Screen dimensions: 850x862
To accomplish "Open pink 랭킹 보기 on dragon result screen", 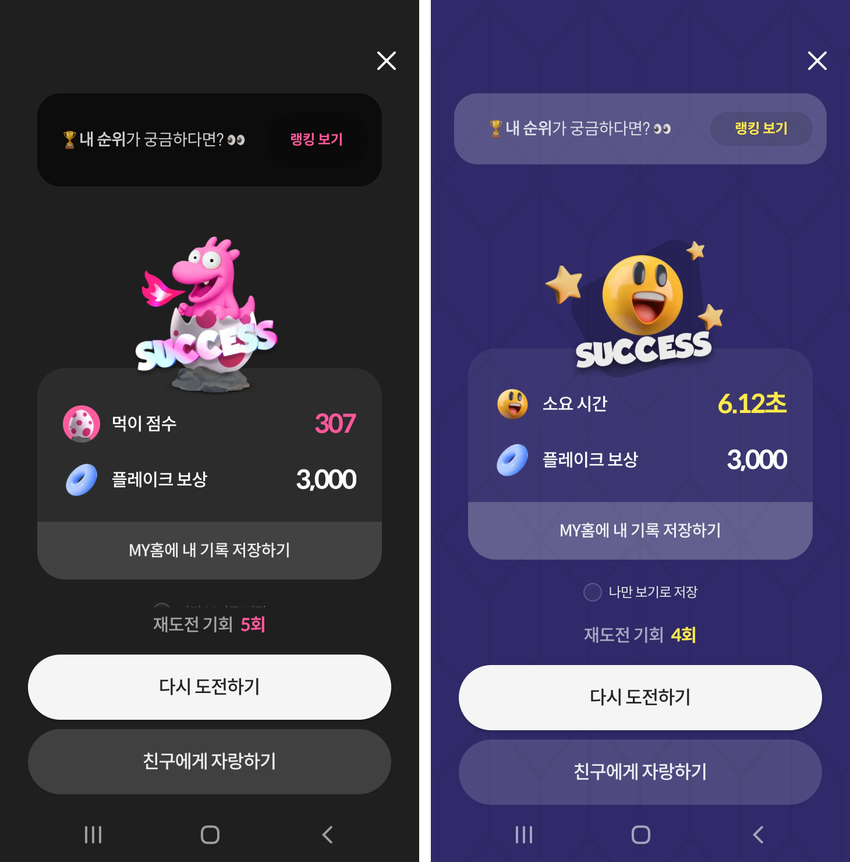I will [x=316, y=140].
